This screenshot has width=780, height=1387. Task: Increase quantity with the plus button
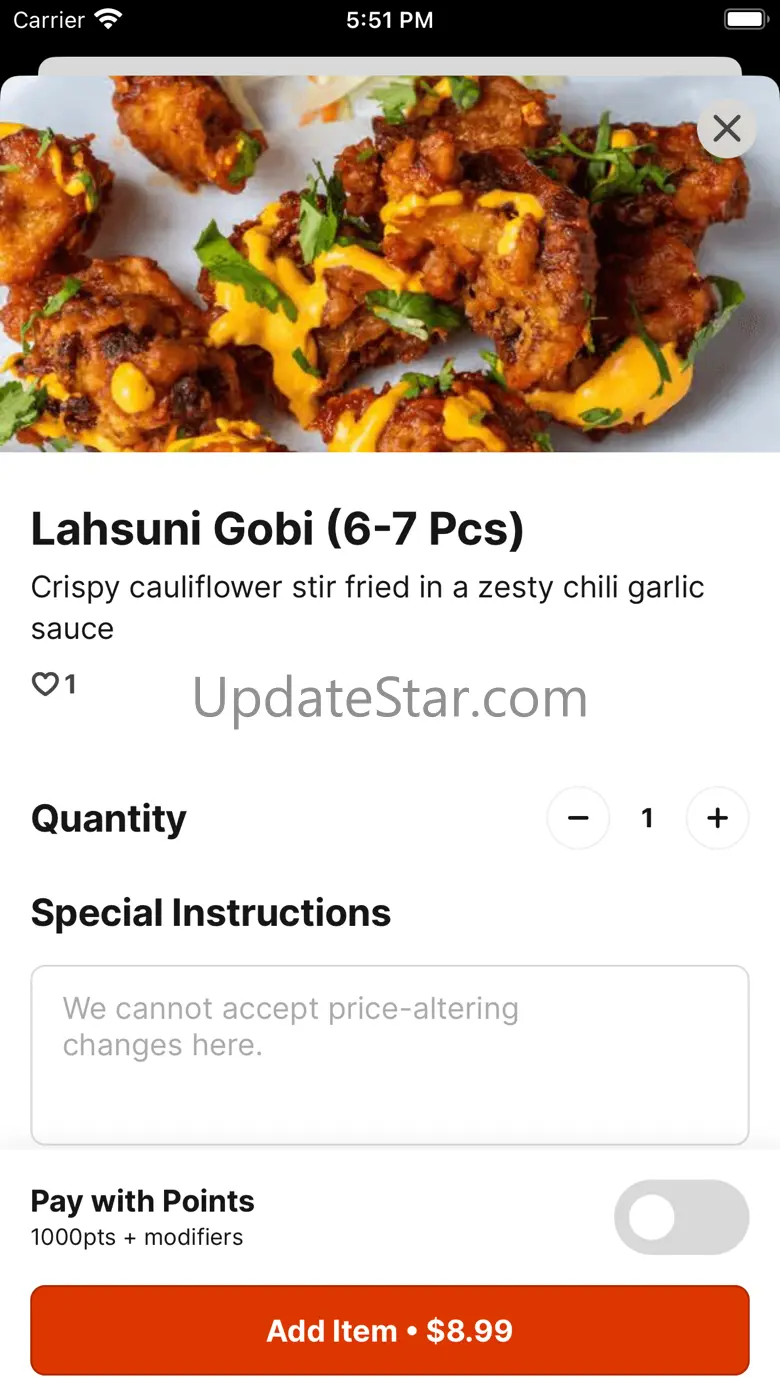point(717,818)
